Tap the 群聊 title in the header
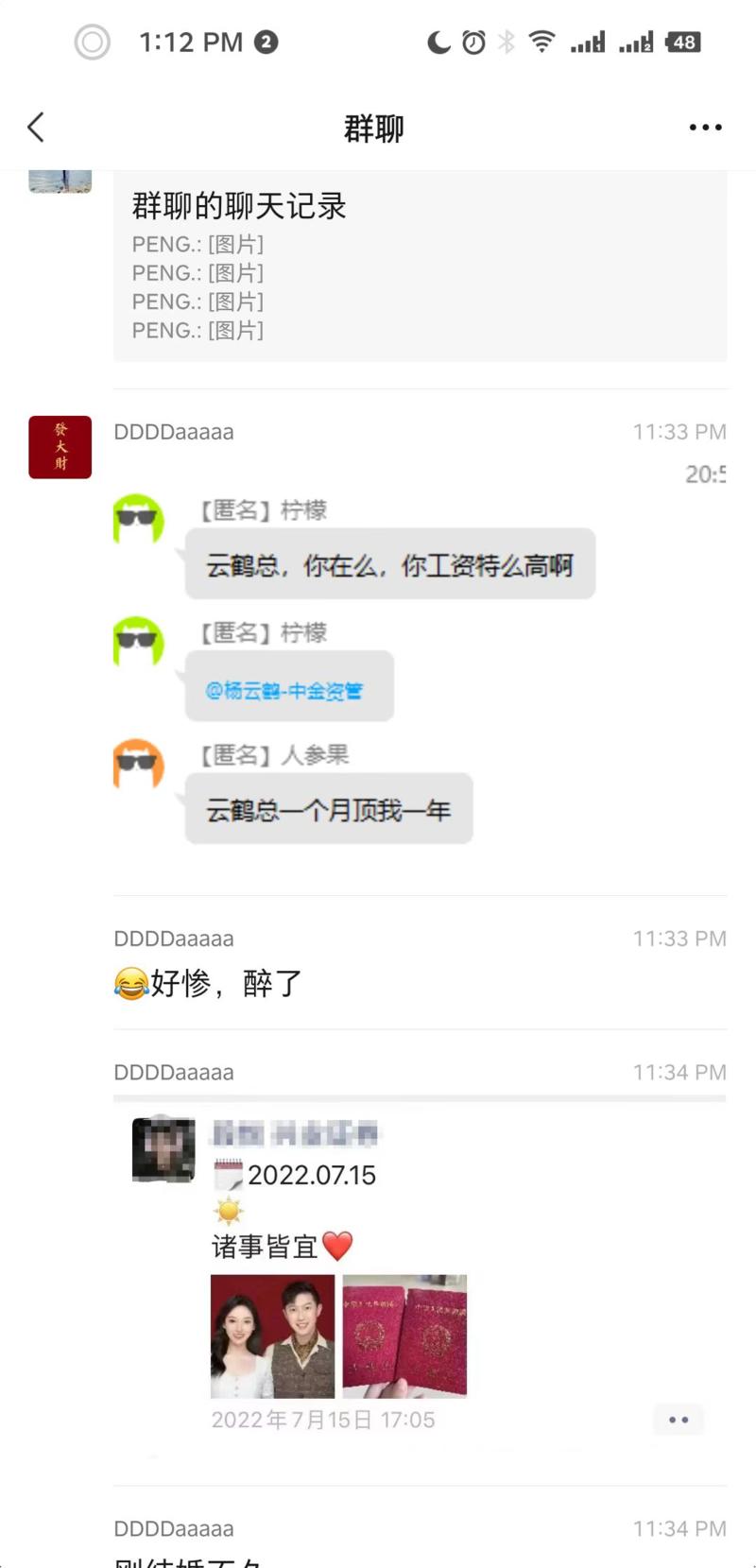 (375, 127)
